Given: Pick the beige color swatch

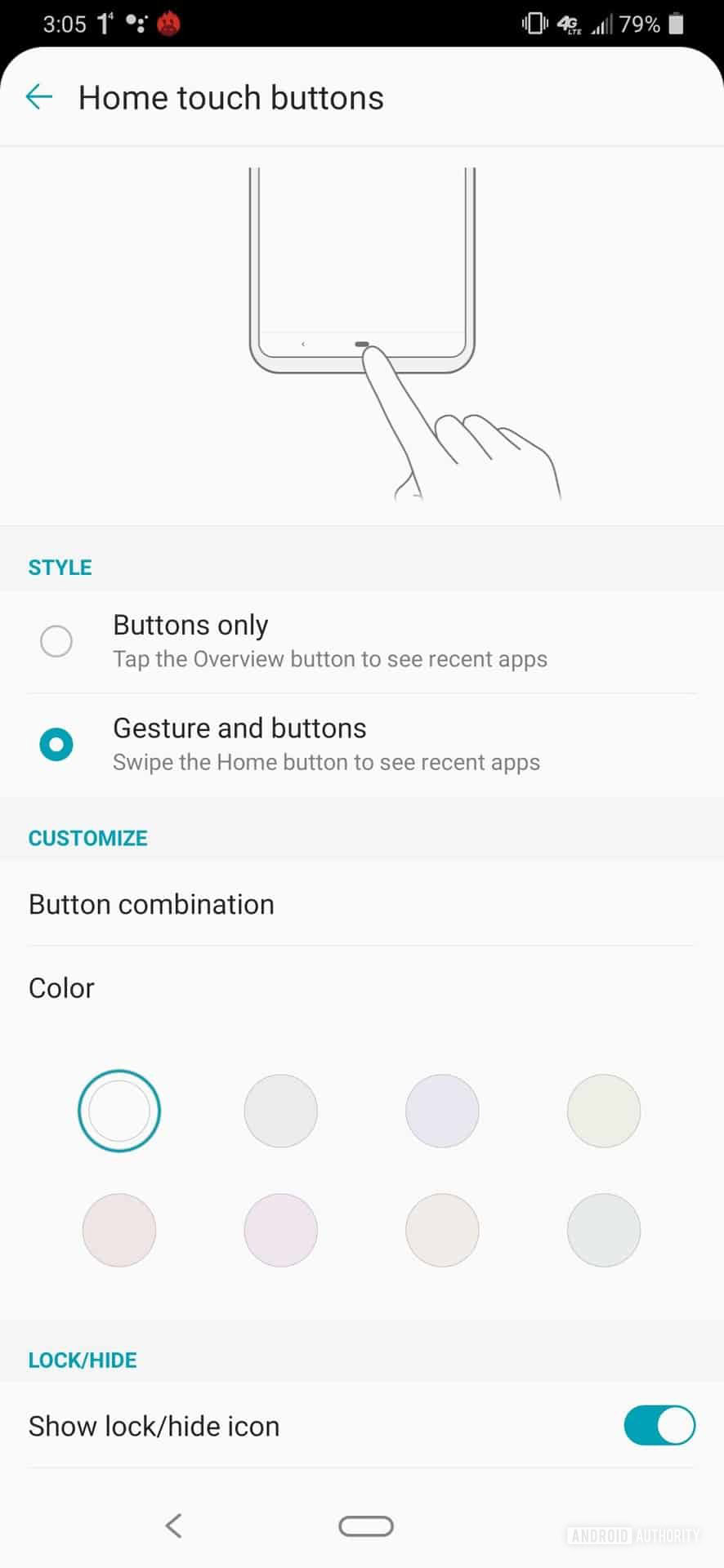Looking at the screenshot, I should pyautogui.click(x=442, y=1230).
